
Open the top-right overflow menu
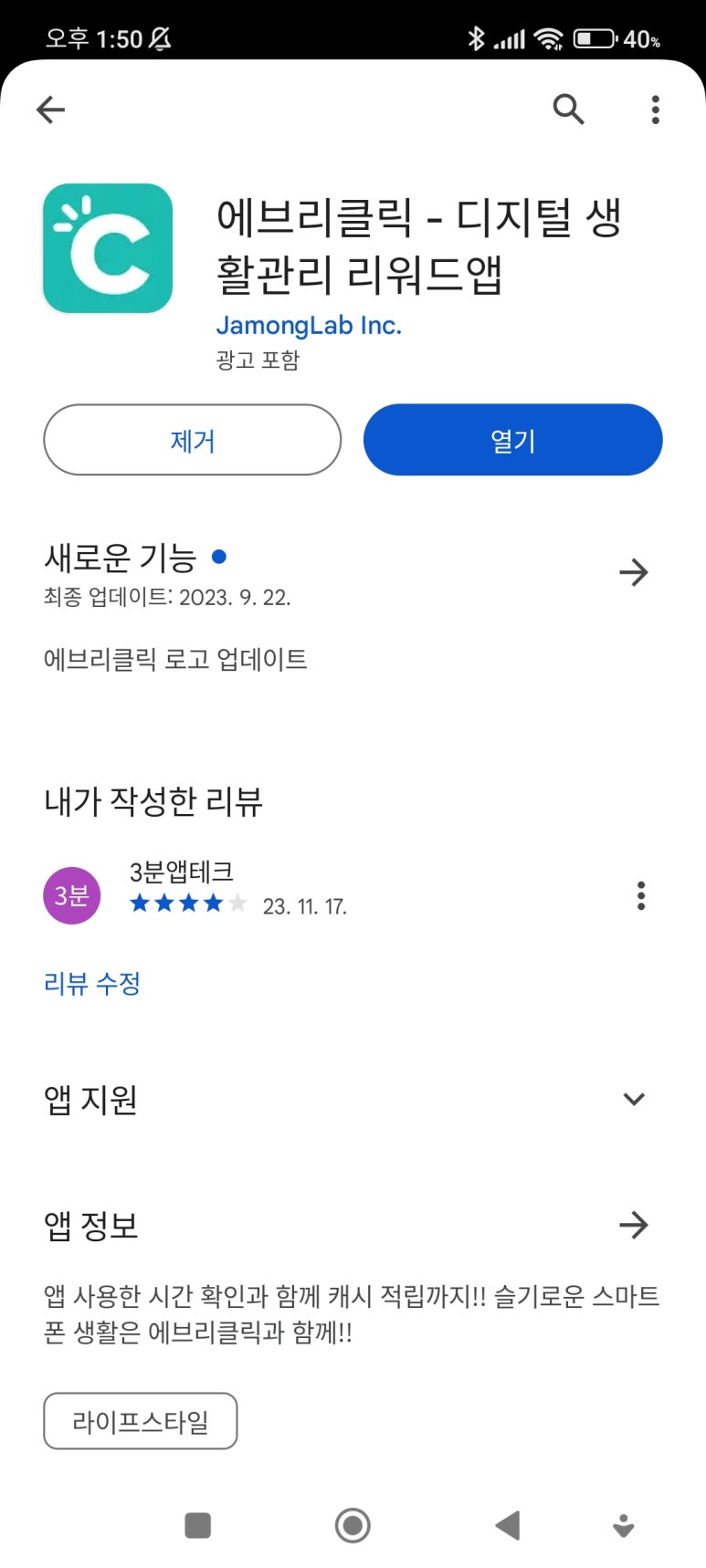655,110
